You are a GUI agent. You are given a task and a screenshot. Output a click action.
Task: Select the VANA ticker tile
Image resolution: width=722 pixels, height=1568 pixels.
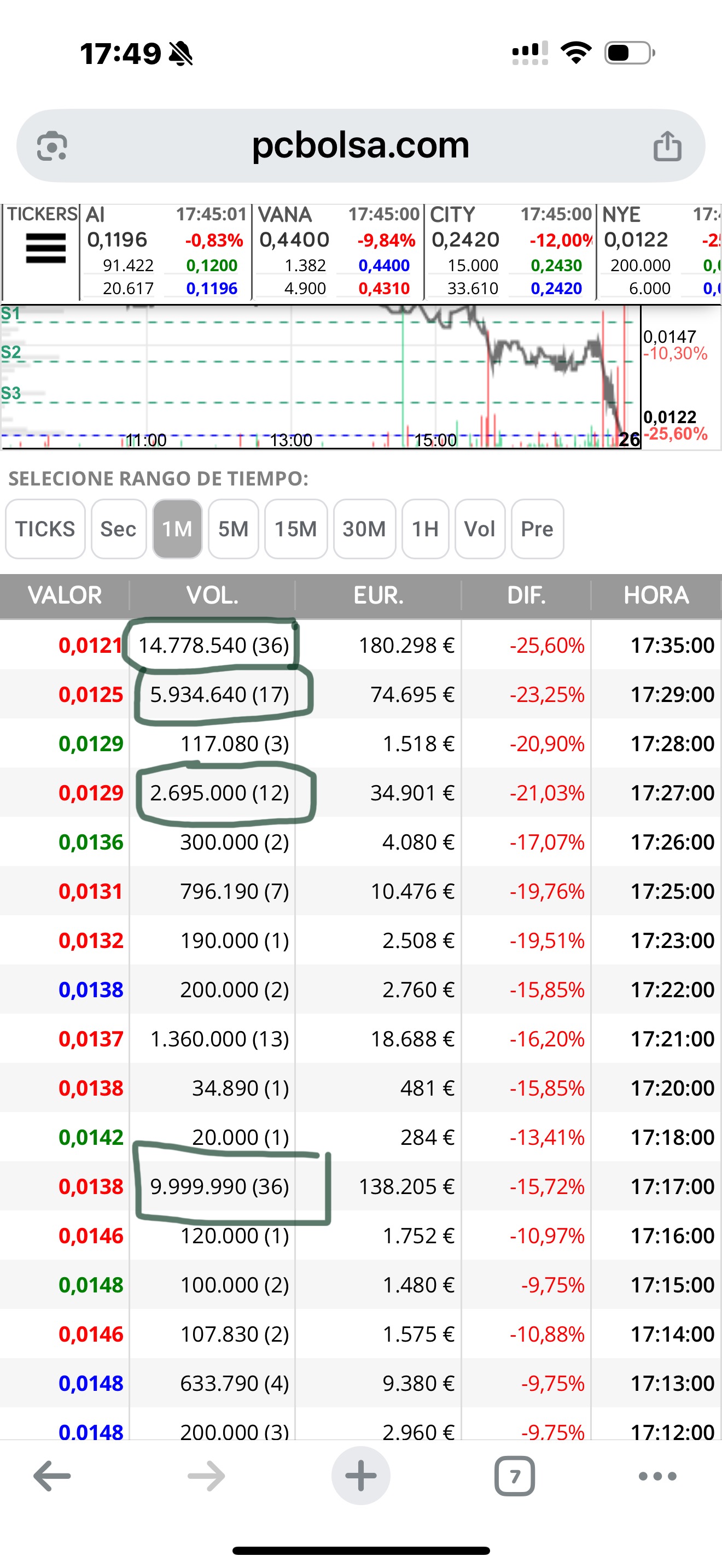338,252
